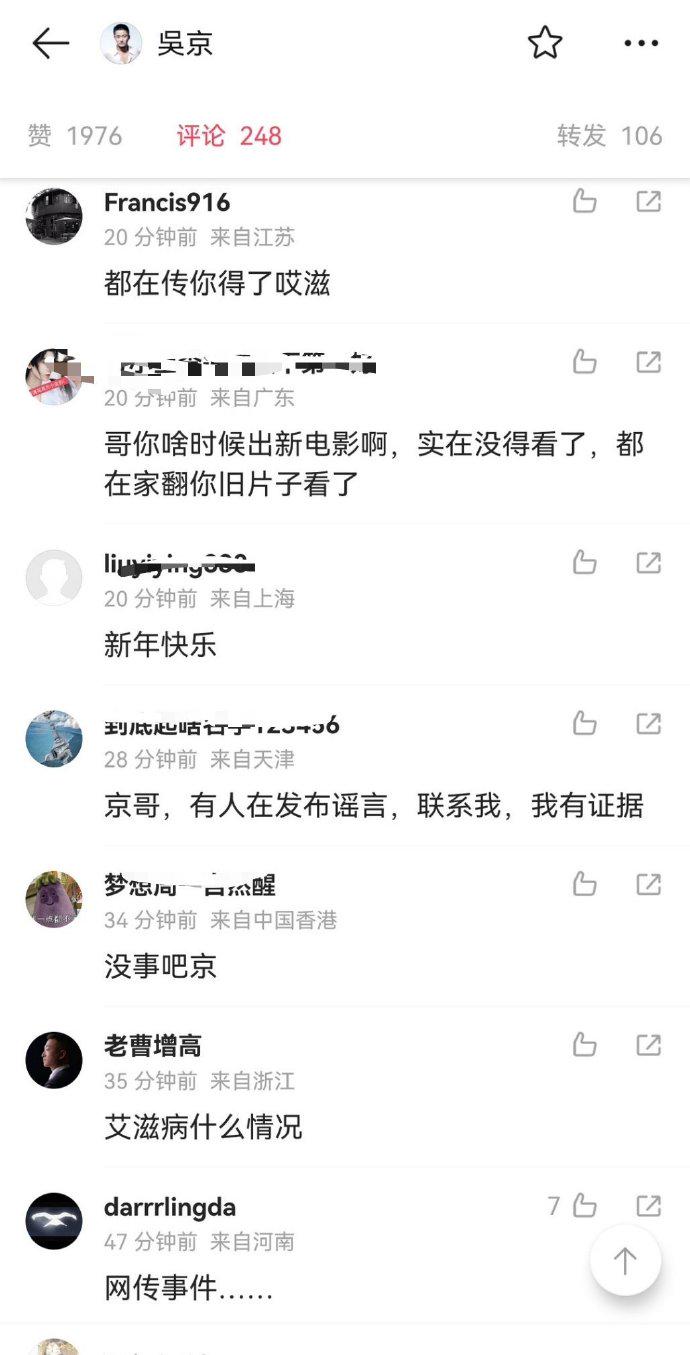The width and height of the screenshot is (690, 1355).
Task: Like 老曹增高's comment
Action: (x=585, y=1046)
